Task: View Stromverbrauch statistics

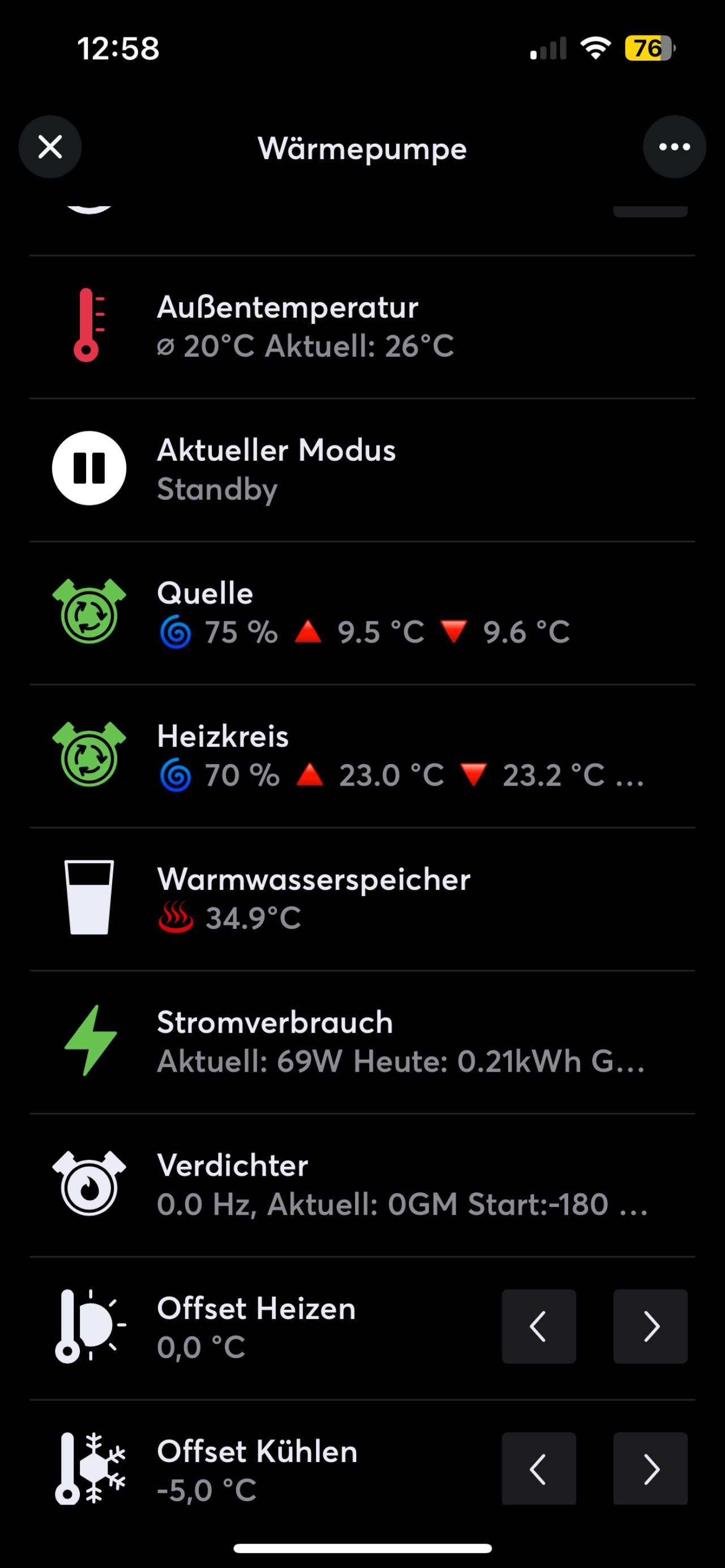Action: [x=362, y=1042]
